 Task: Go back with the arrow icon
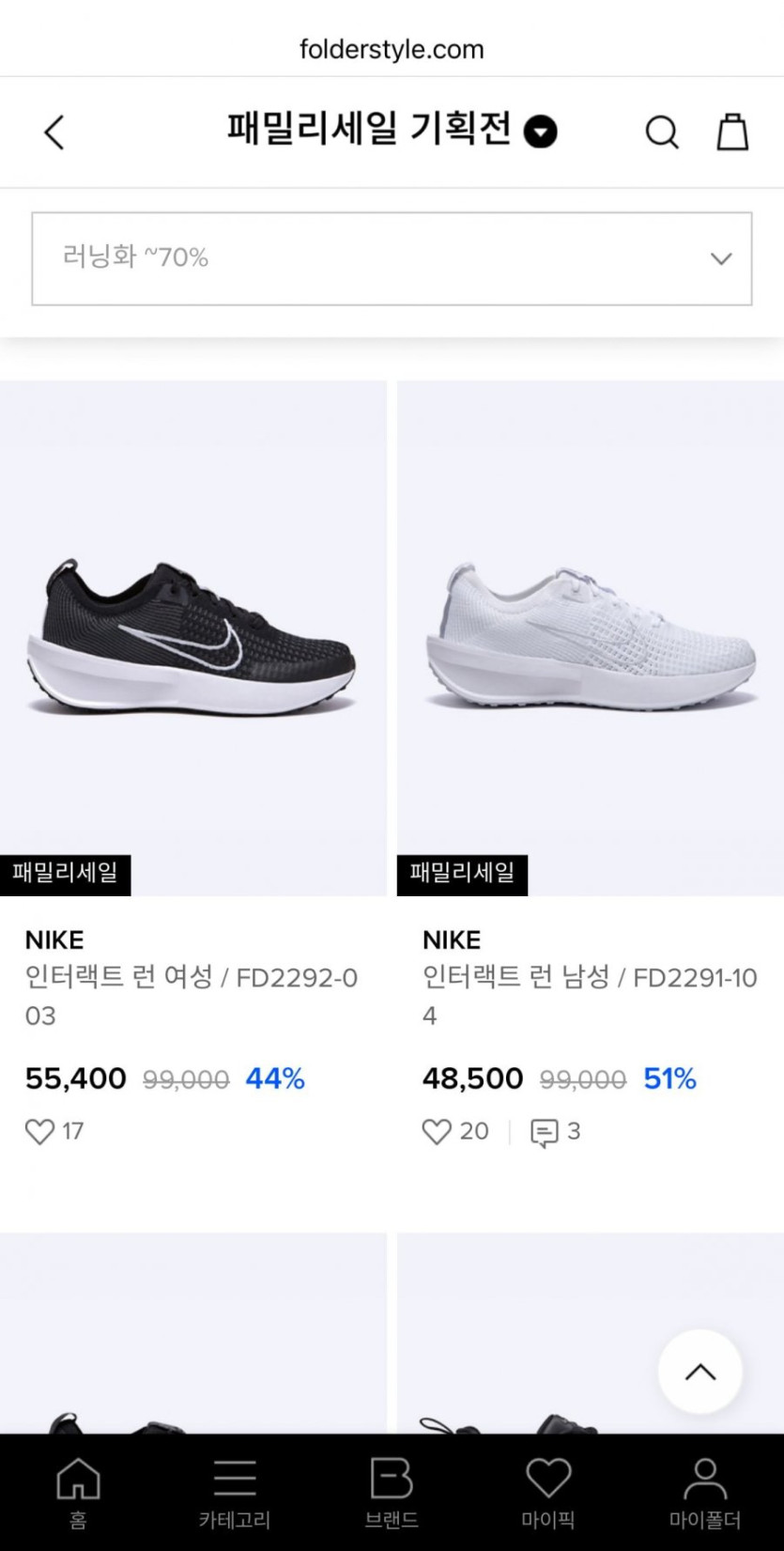click(x=54, y=132)
